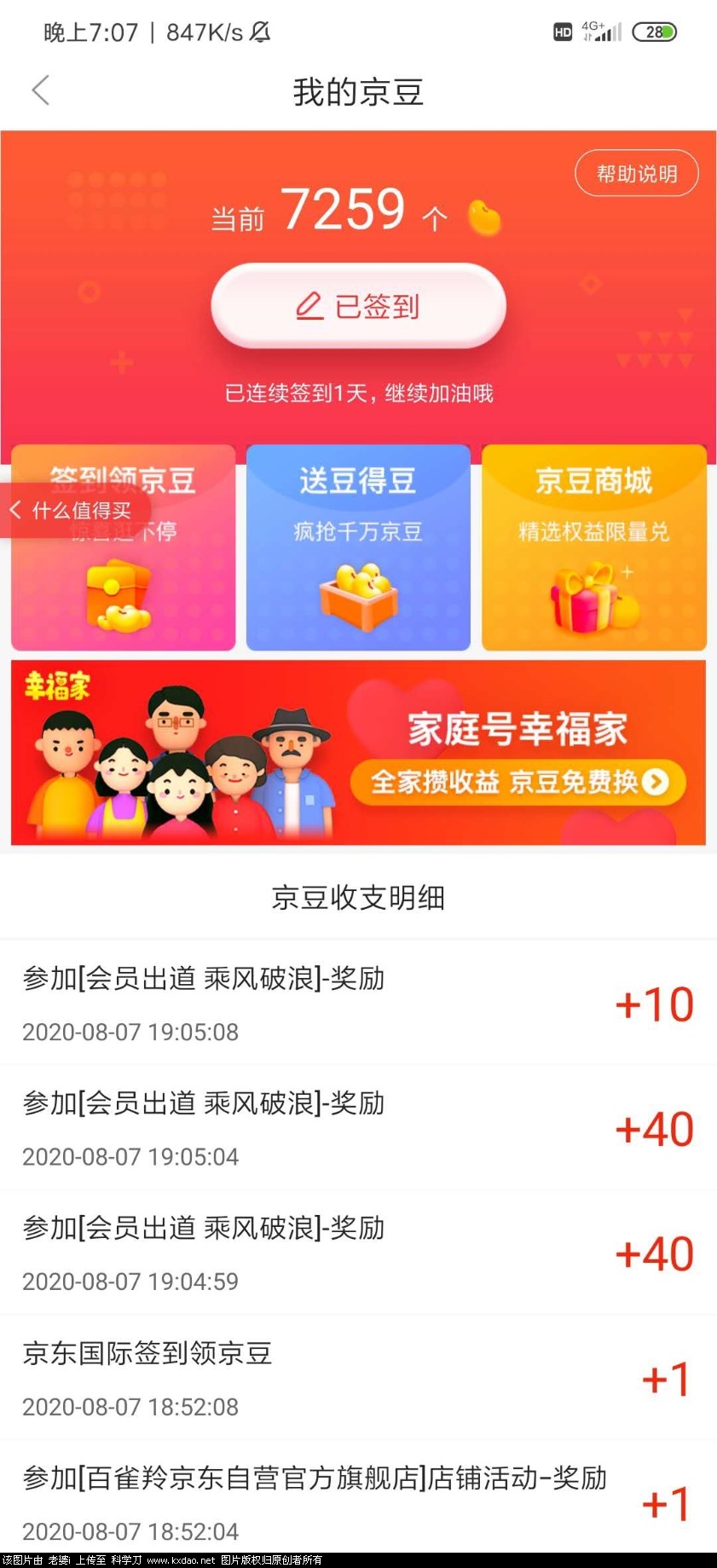Viewport: 717px width, 1568px height.
Task: Open the 京豆商城 card
Action: pyautogui.click(x=593, y=547)
